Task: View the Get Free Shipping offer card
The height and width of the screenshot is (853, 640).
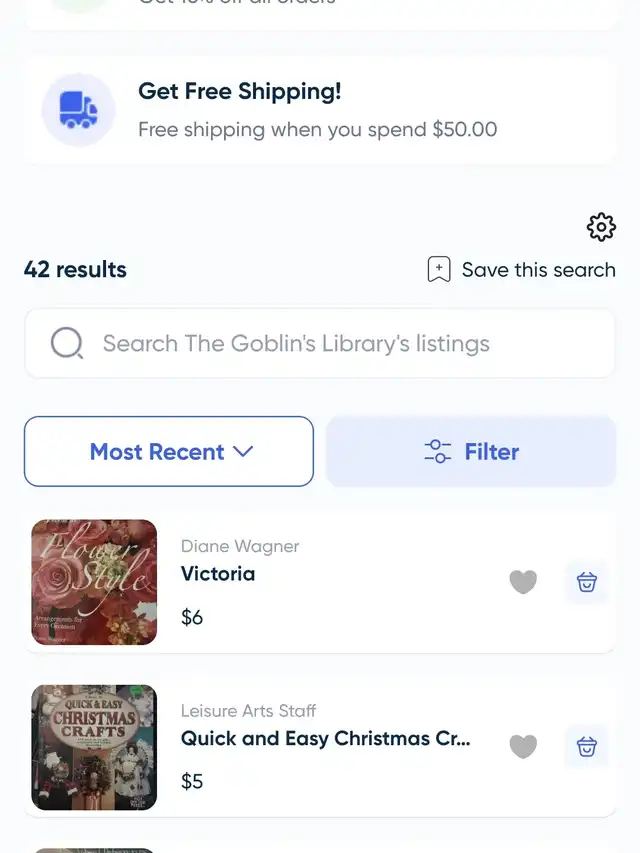Action: (320, 110)
